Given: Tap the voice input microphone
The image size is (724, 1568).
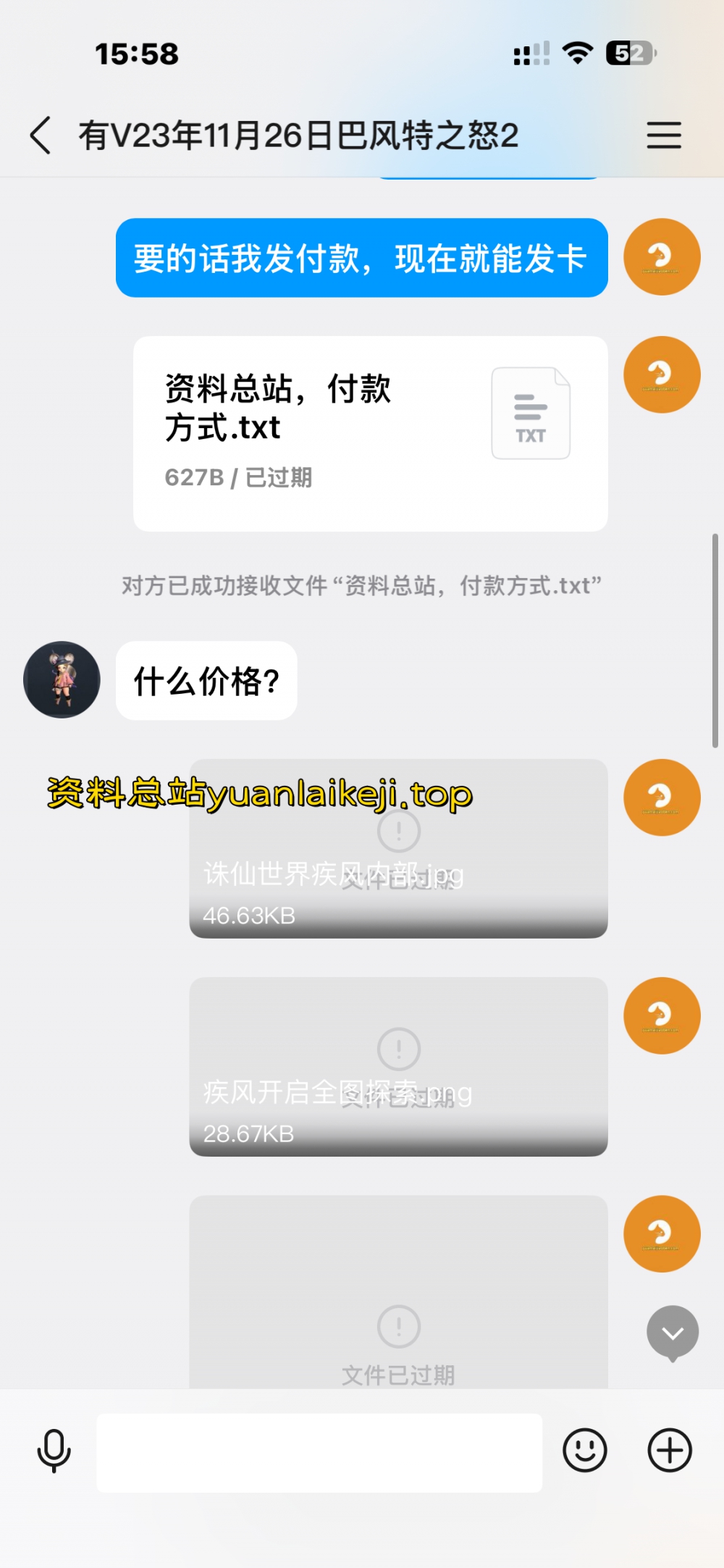Looking at the screenshot, I should click(x=54, y=1451).
